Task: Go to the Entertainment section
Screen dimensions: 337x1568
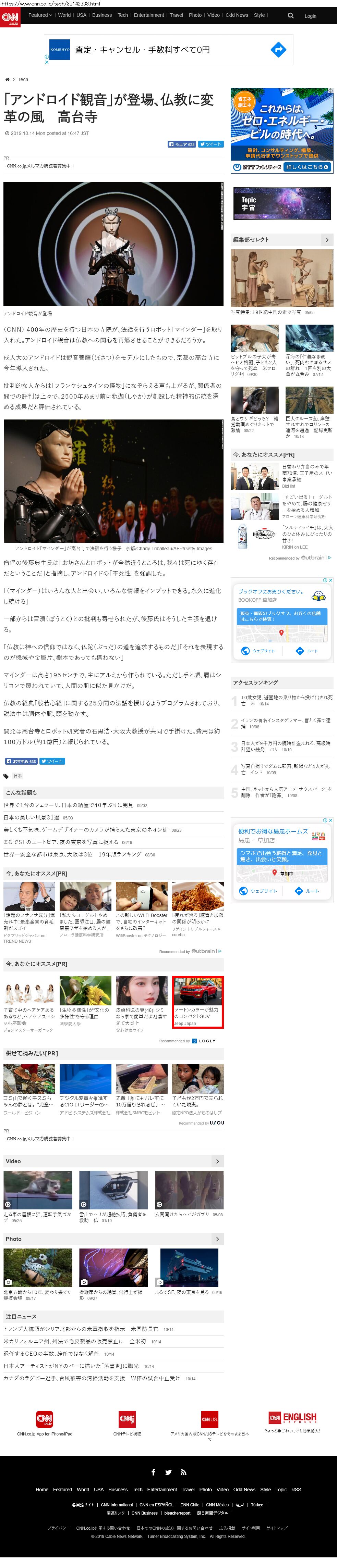Action: click(x=149, y=15)
